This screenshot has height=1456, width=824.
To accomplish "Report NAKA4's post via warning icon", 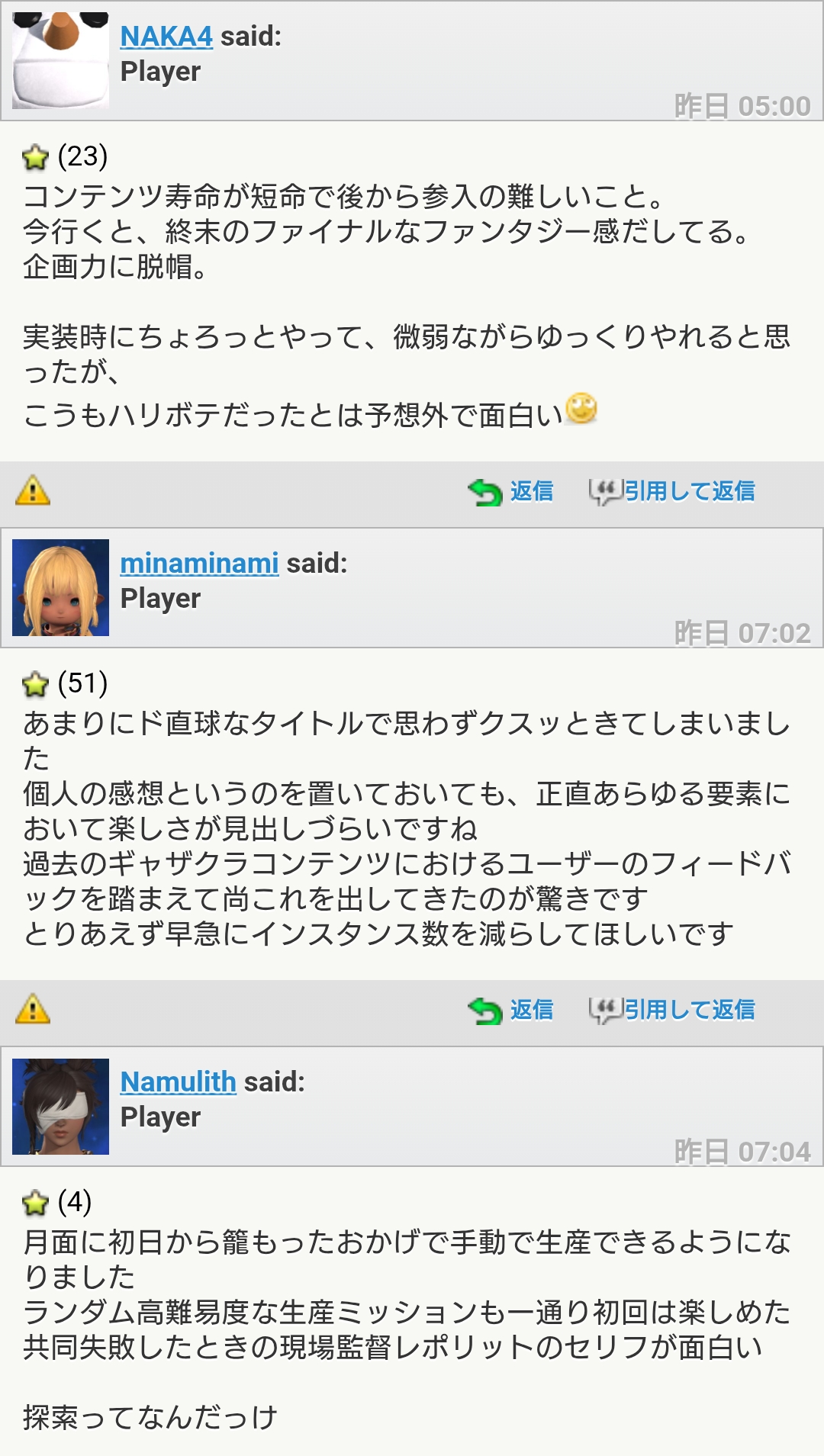I will (x=33, y=490).
